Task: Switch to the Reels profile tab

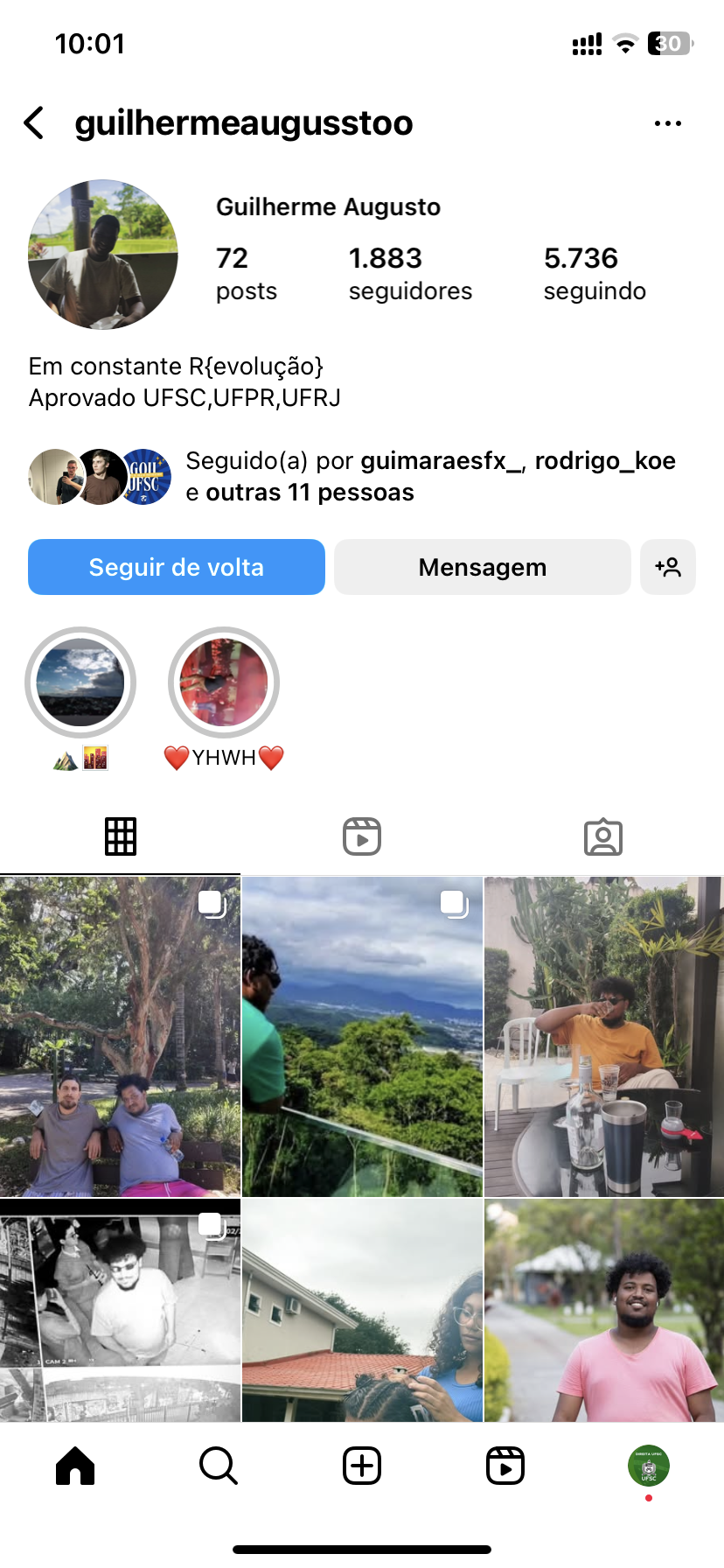Action: click(x=362, y=836)
